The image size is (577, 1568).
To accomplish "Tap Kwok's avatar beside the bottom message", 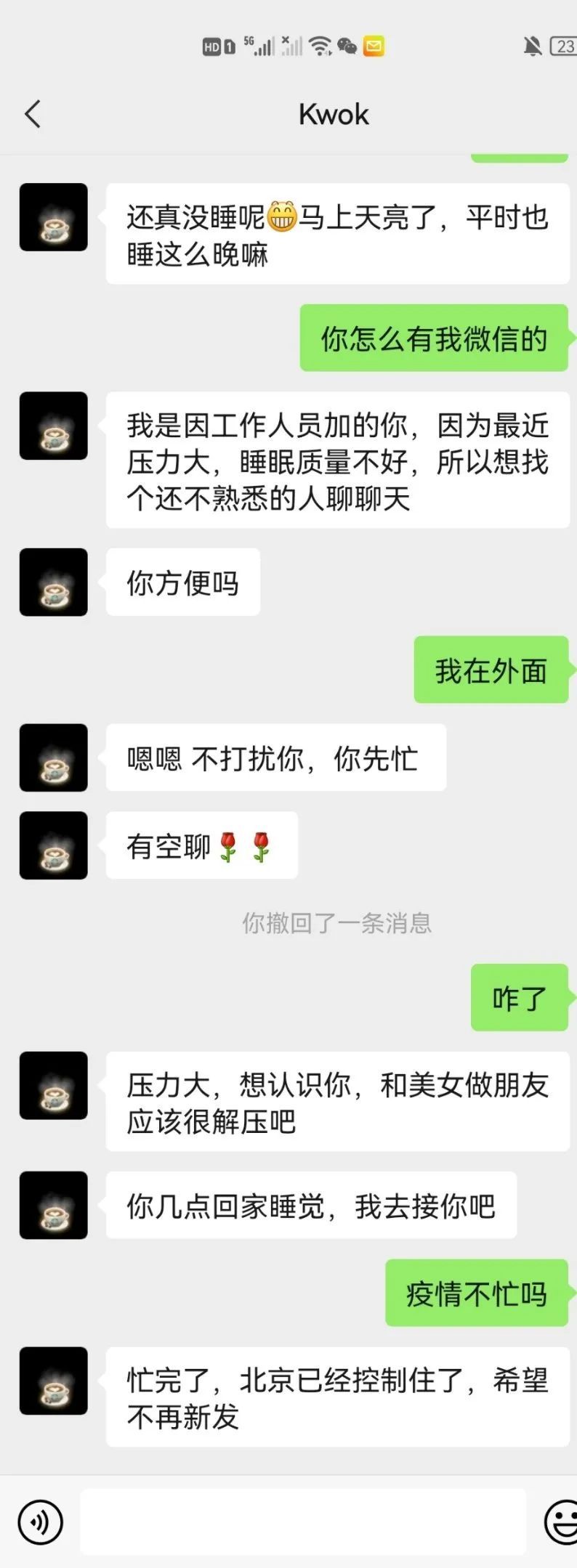I will 53,1382.
